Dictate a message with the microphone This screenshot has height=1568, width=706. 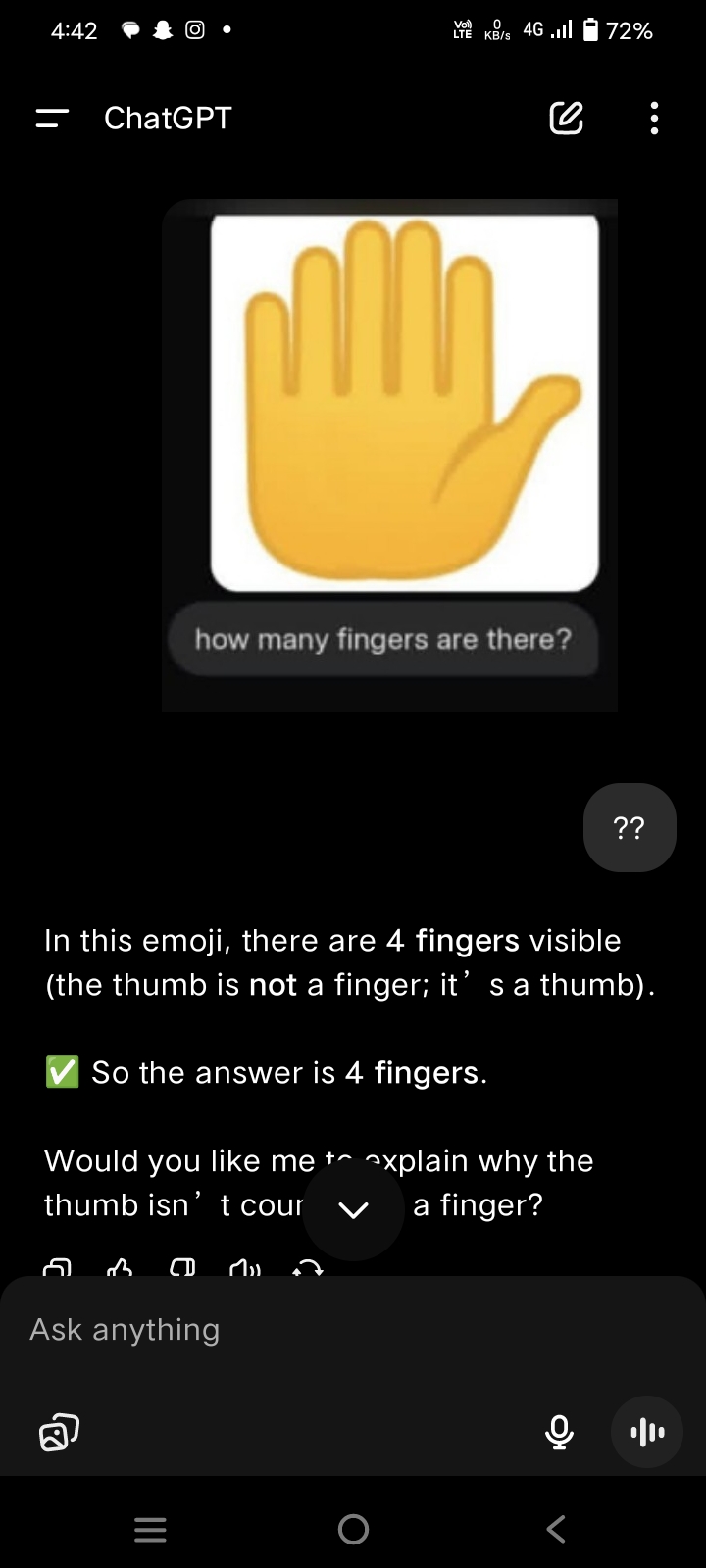(x=559, y=1433)
